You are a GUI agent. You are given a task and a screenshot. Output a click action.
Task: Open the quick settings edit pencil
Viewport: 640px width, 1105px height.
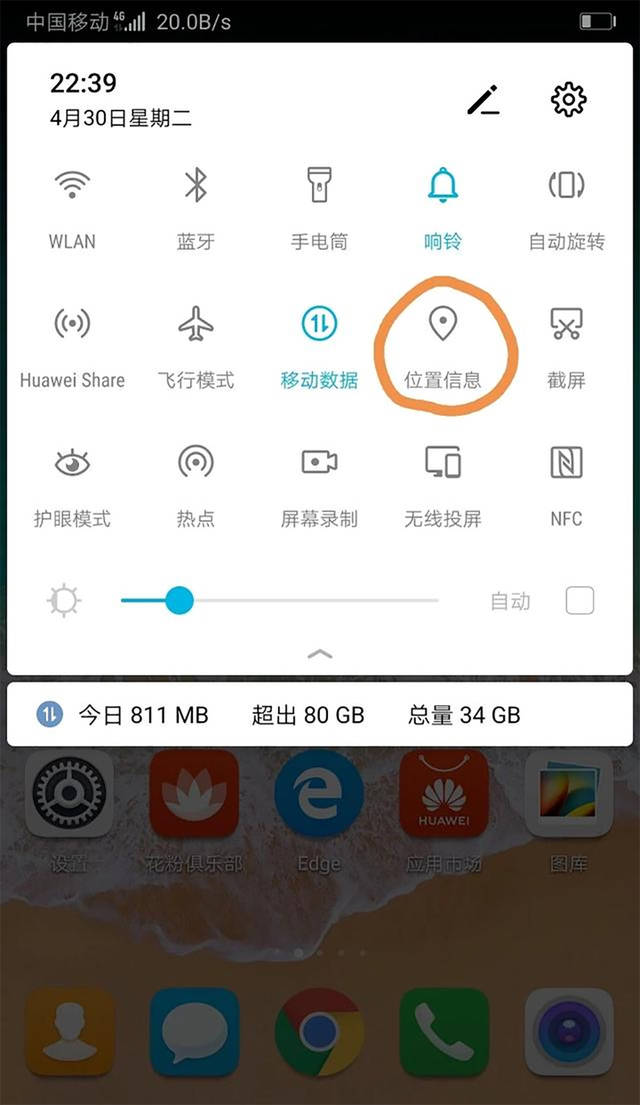[x=483, y=100]
